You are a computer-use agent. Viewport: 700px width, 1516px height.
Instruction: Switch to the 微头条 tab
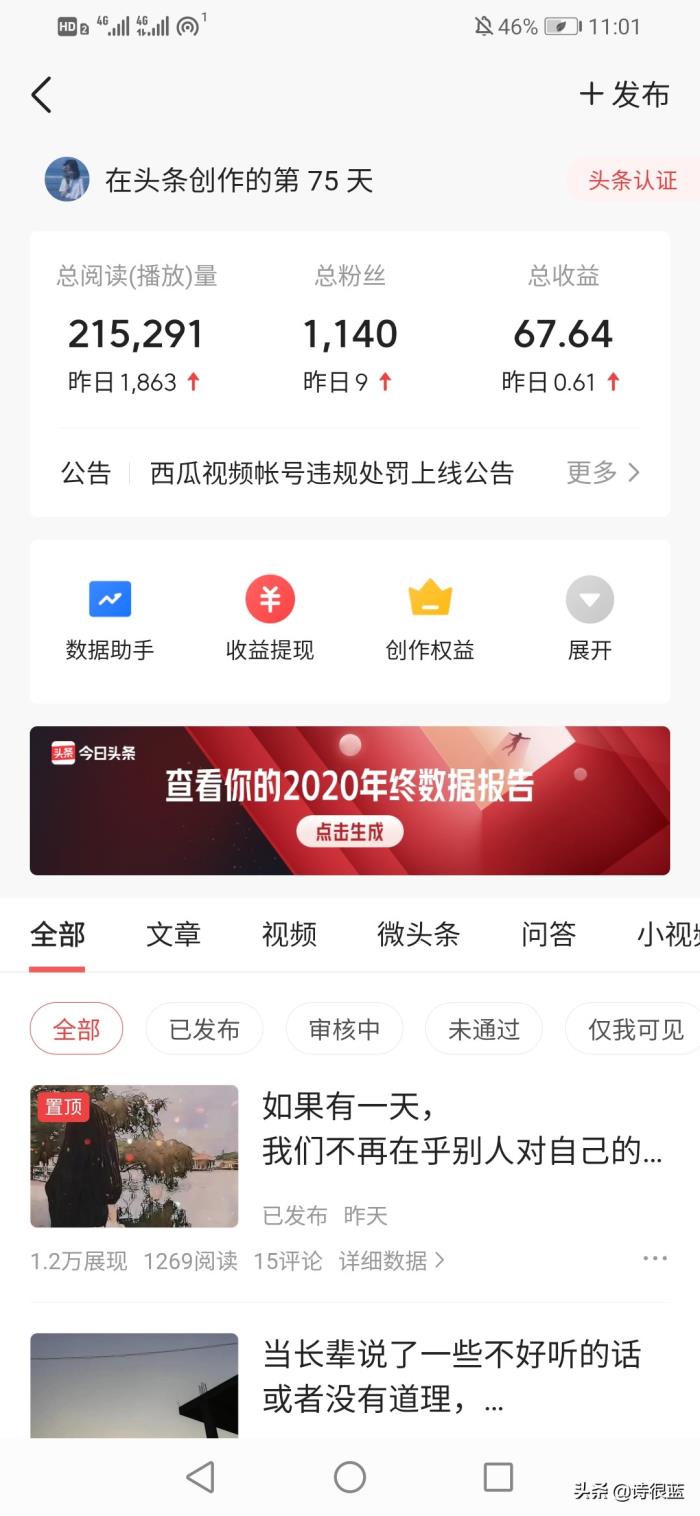418,935
